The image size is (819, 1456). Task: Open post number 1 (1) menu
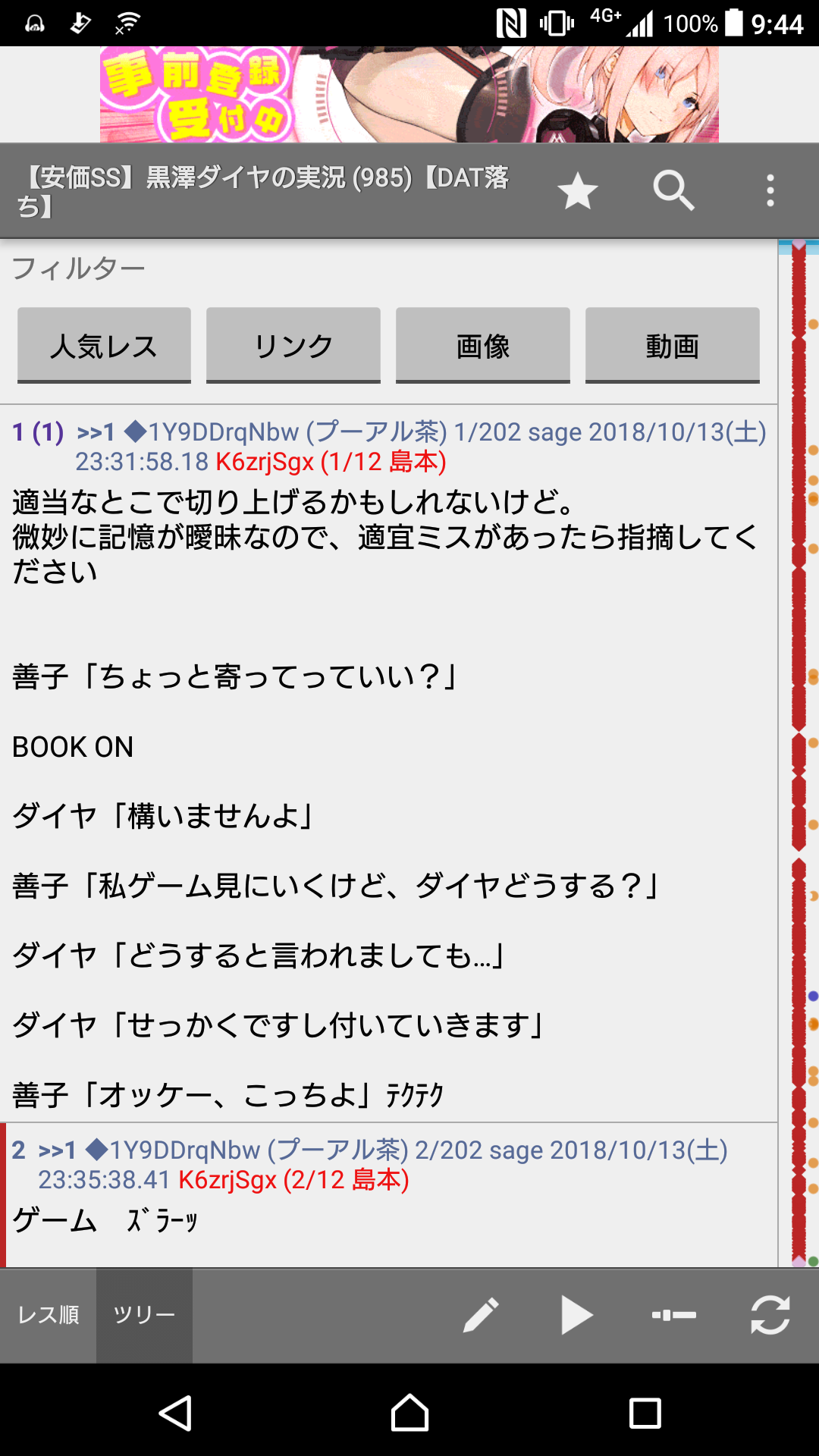tap(37, 432)
